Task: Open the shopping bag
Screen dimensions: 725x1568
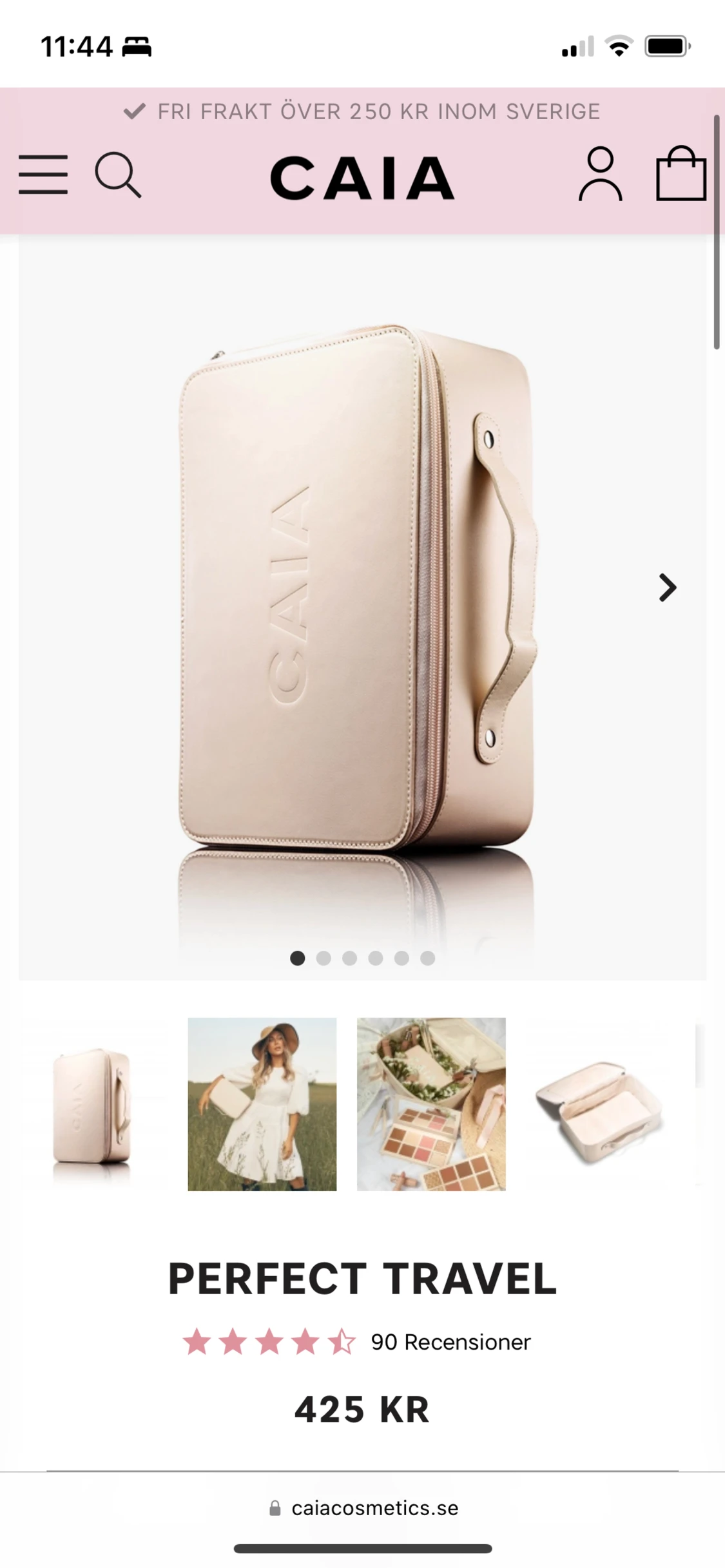Action: [x=681, y=174]
